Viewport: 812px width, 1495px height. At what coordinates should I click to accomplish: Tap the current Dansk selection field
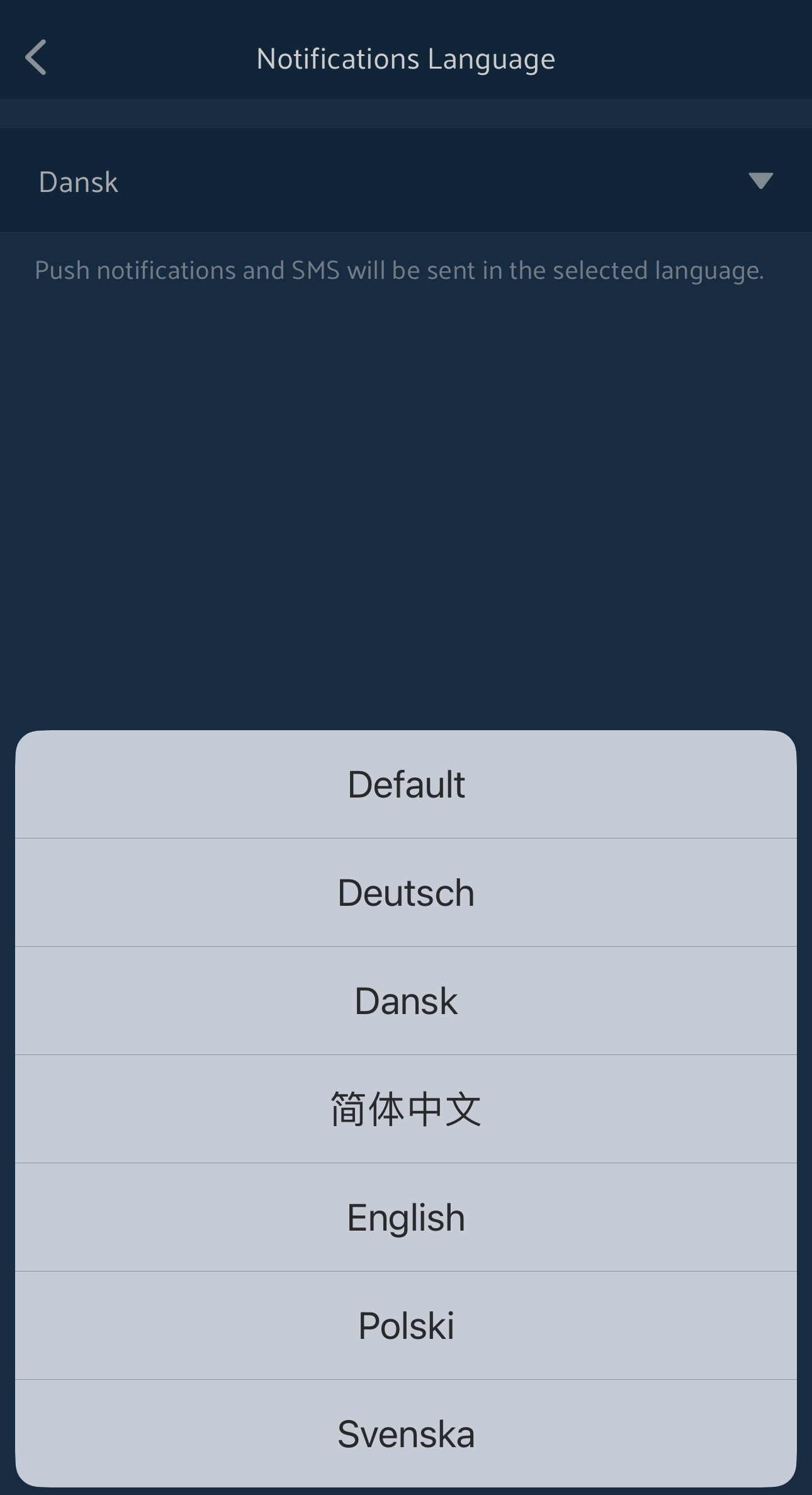pos(252,181)
